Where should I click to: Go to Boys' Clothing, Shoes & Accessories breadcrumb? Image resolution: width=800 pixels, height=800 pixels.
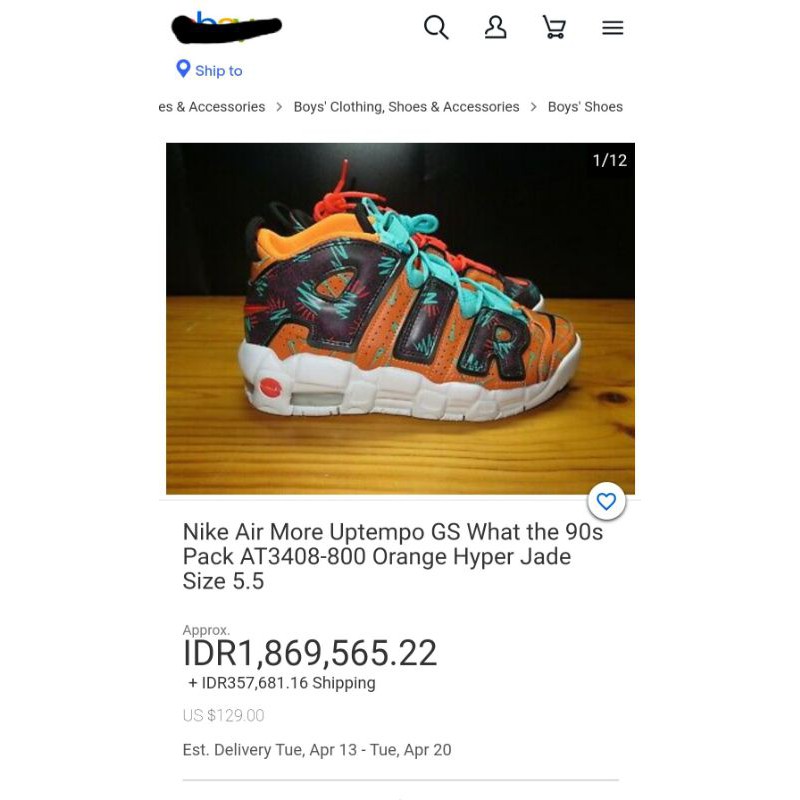pos(406,107)
